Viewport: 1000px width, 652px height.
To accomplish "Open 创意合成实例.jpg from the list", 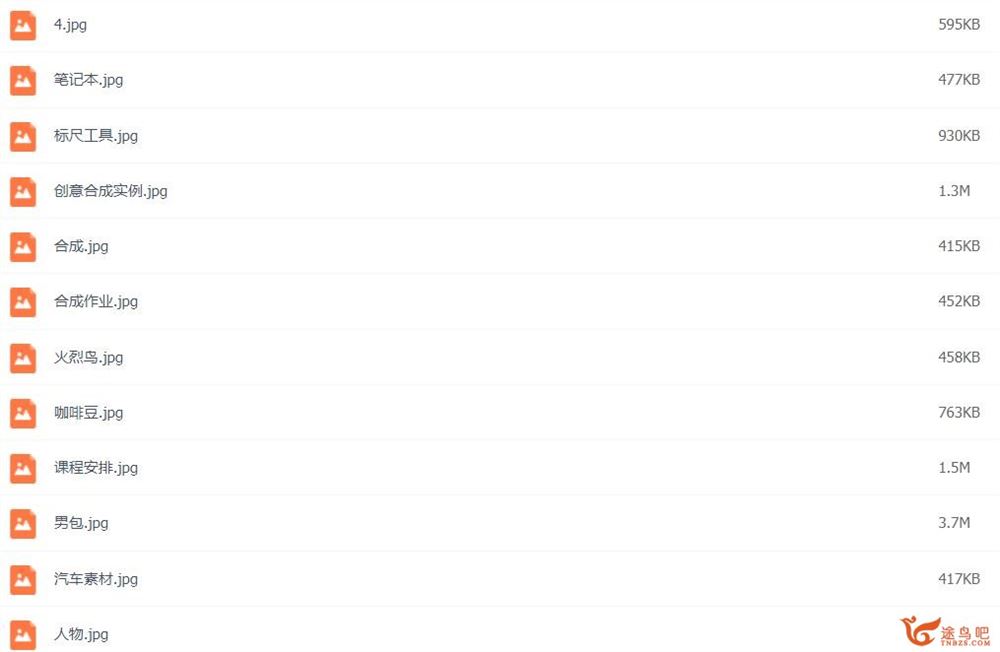I will point(110,191).
